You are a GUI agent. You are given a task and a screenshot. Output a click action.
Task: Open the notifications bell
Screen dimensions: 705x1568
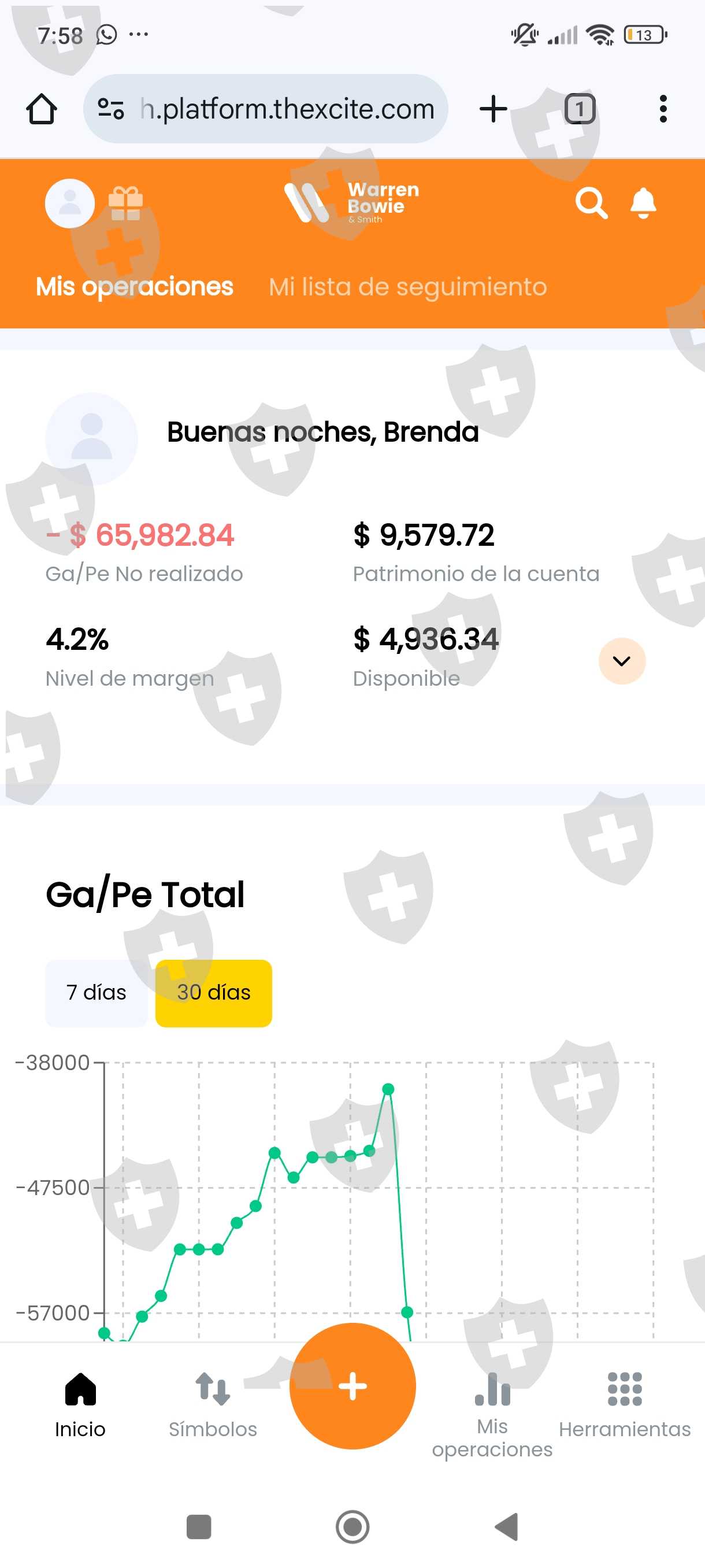(x=643, y=204)
